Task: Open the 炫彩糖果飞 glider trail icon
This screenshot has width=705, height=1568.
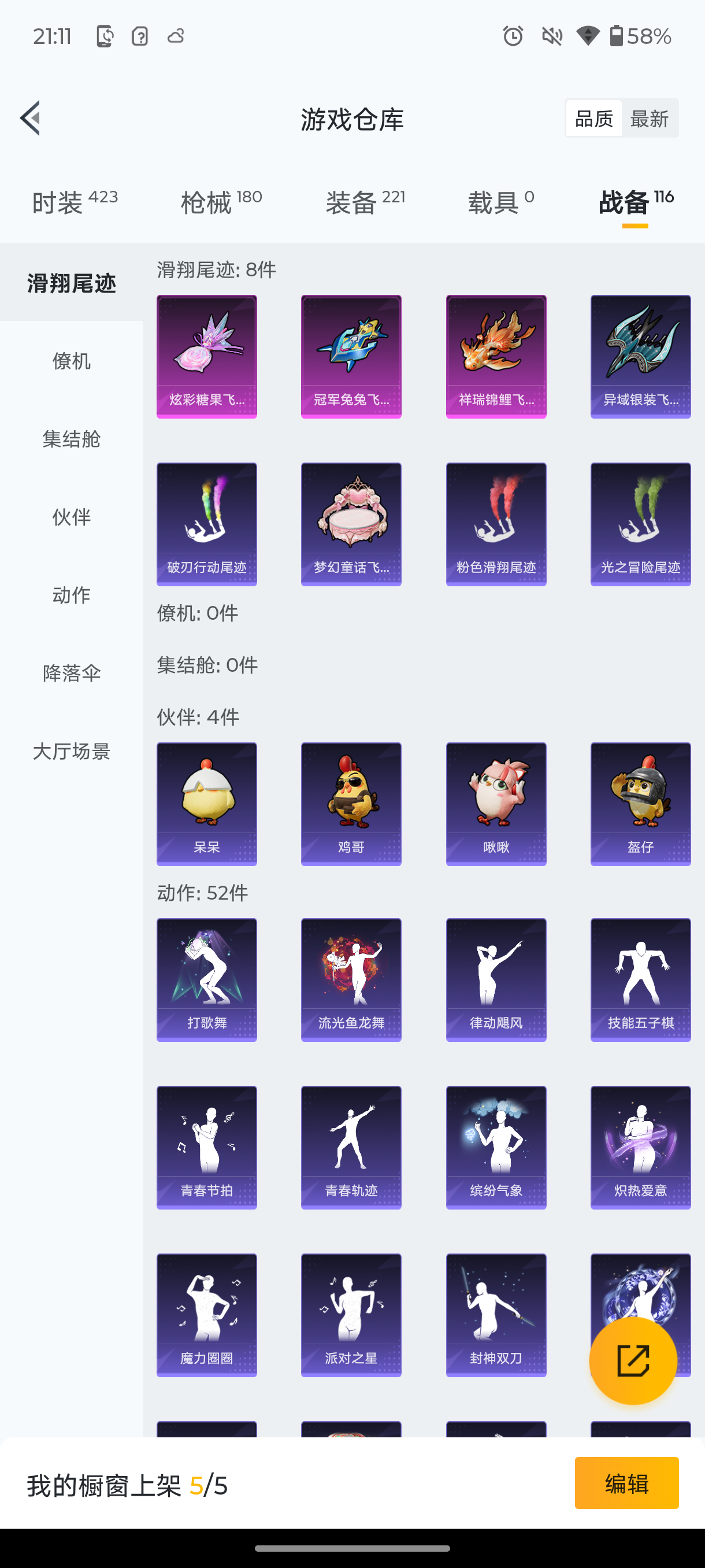Action: coord(206,356)
